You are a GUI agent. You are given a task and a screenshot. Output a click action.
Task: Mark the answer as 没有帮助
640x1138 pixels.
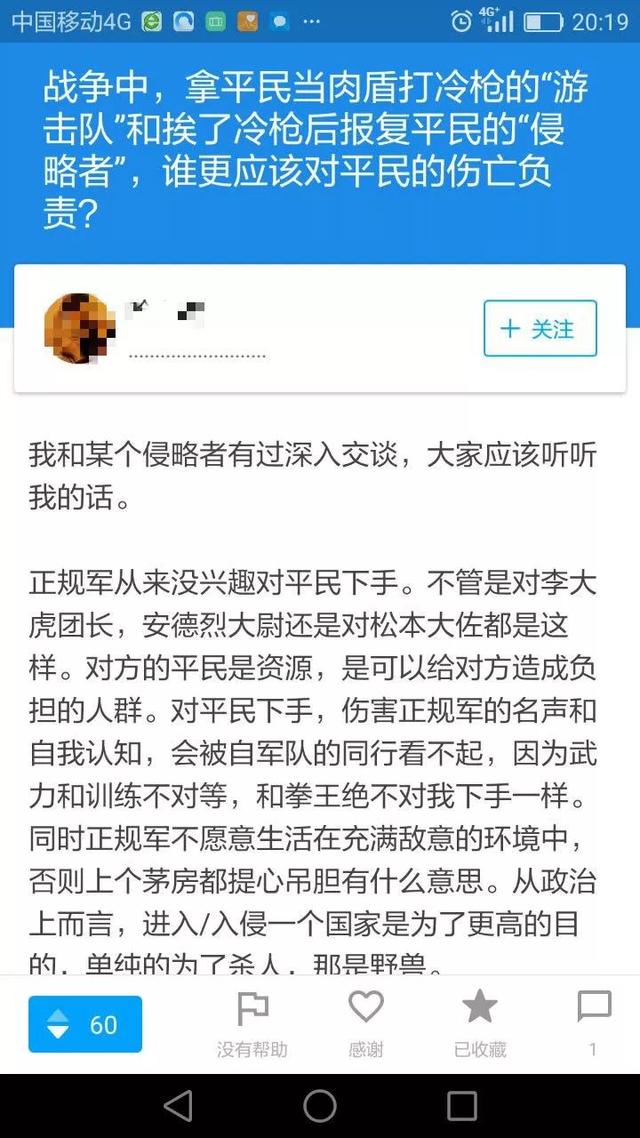point(252,1024)
